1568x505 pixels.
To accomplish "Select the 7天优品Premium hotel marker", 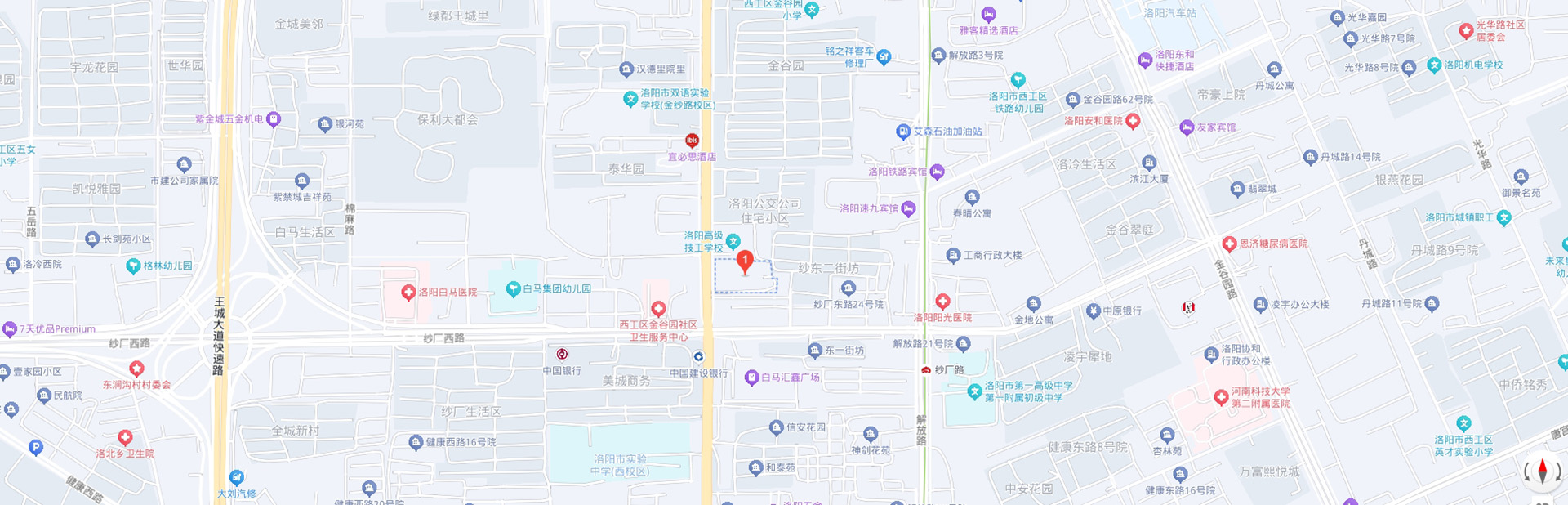I will point(10,329).
